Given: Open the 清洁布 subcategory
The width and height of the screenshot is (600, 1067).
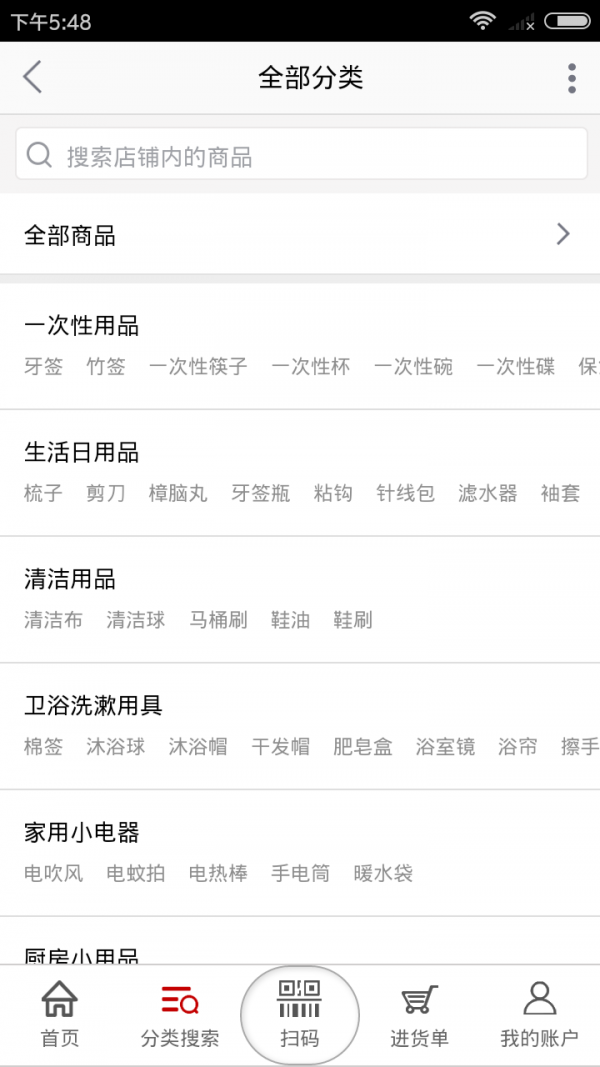Looking at the screenshot, I should tap(53, 621).
